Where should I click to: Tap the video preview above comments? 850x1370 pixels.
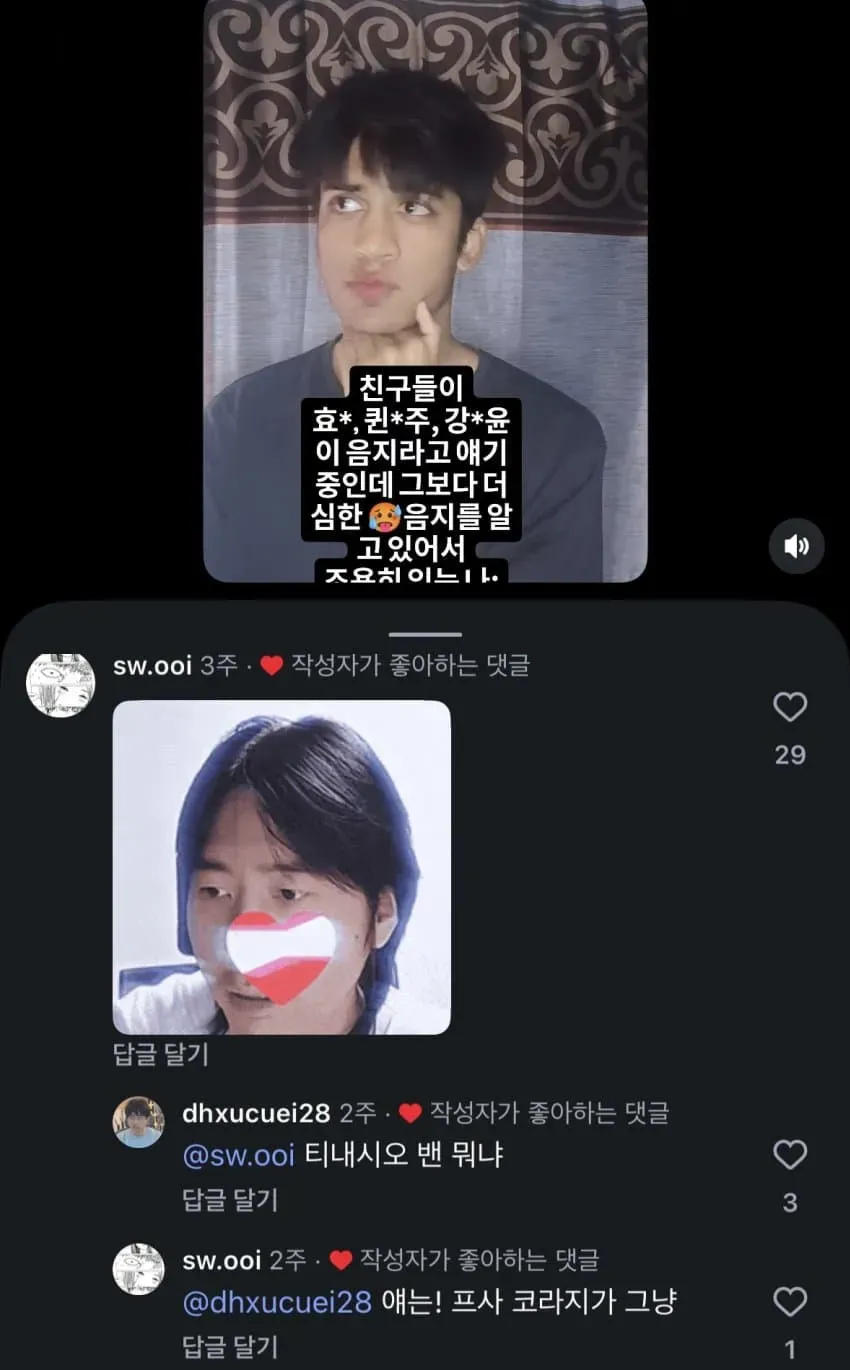pos(425,290)
